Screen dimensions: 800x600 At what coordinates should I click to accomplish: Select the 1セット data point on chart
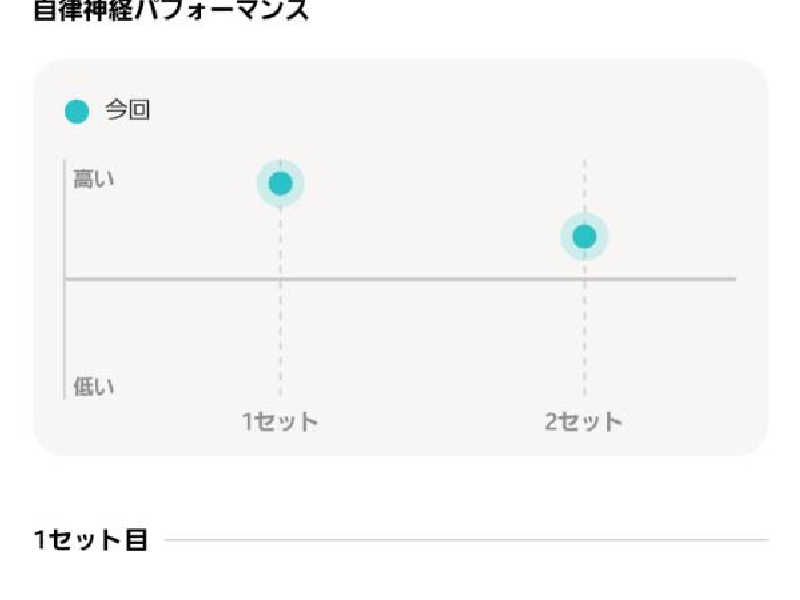click(x=280, y=183)
